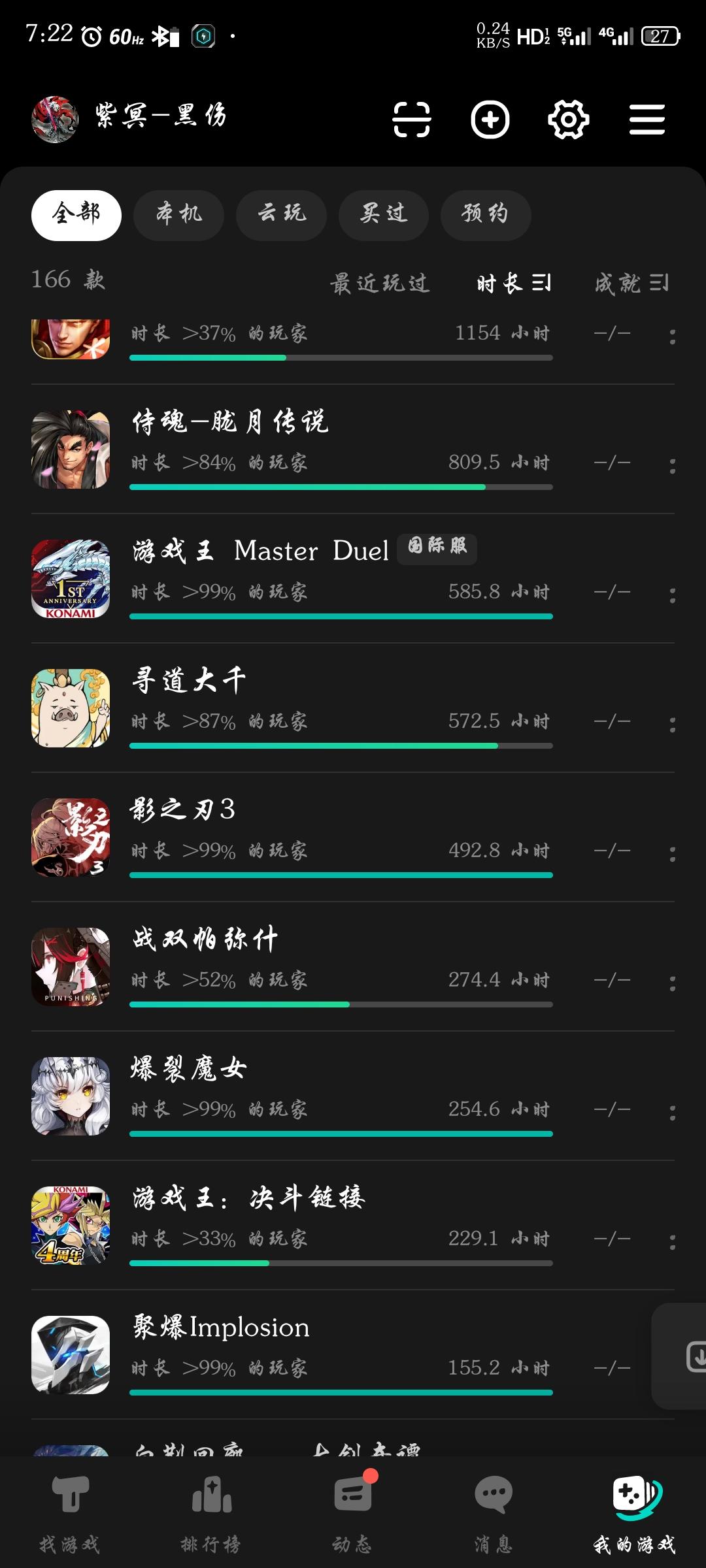
Task: Open 游戏王 Master Duel game row
Action: [353, 578]
